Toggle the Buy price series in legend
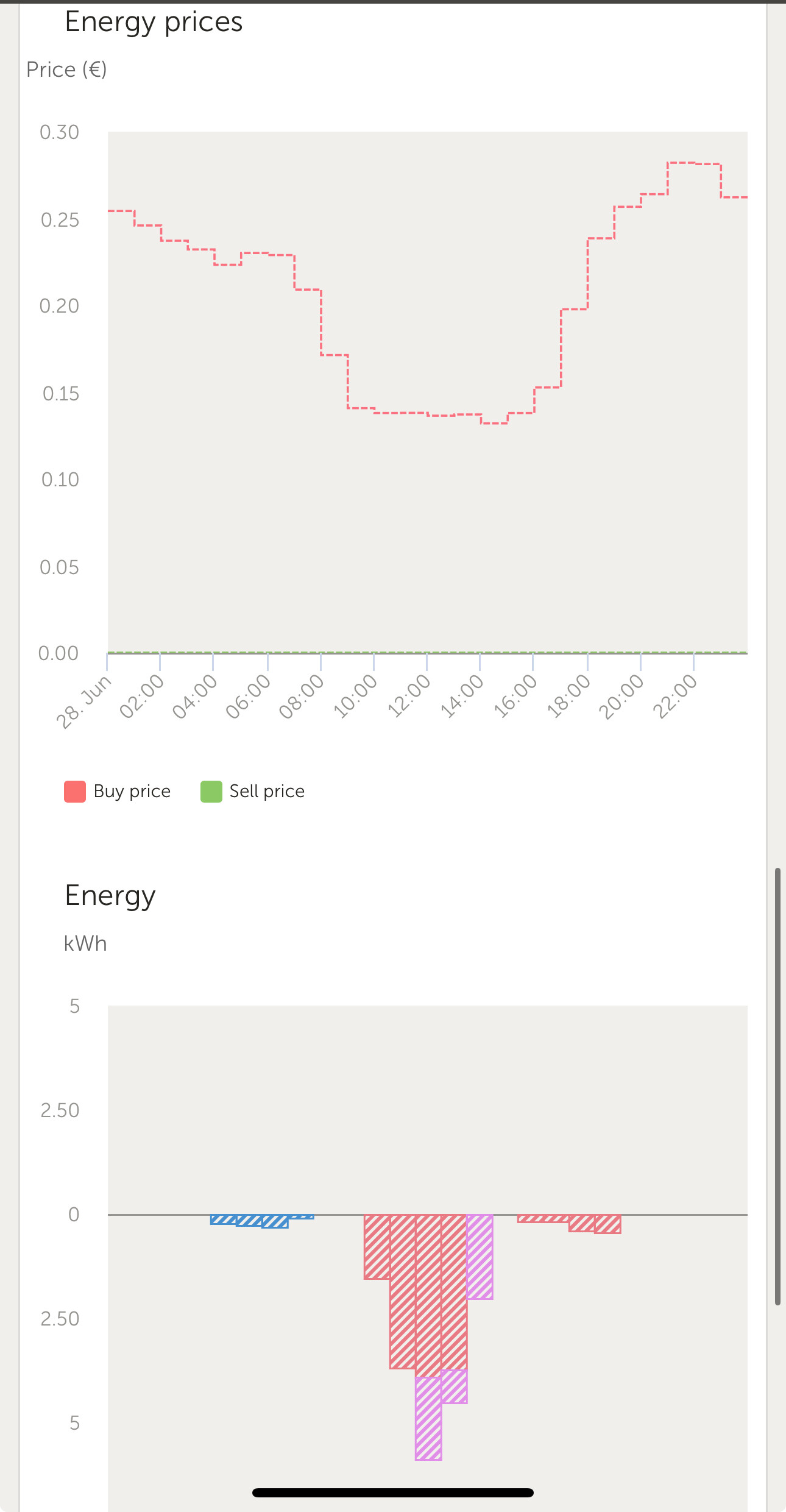The image size is (786, 1512). coord(118,791)
